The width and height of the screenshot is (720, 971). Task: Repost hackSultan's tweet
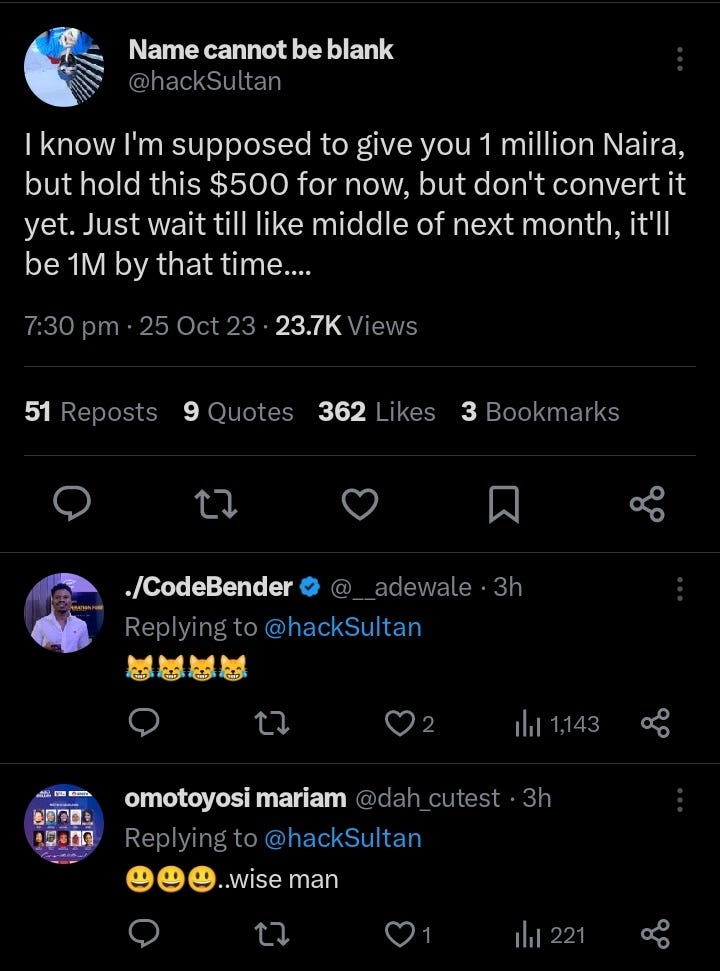216,506
